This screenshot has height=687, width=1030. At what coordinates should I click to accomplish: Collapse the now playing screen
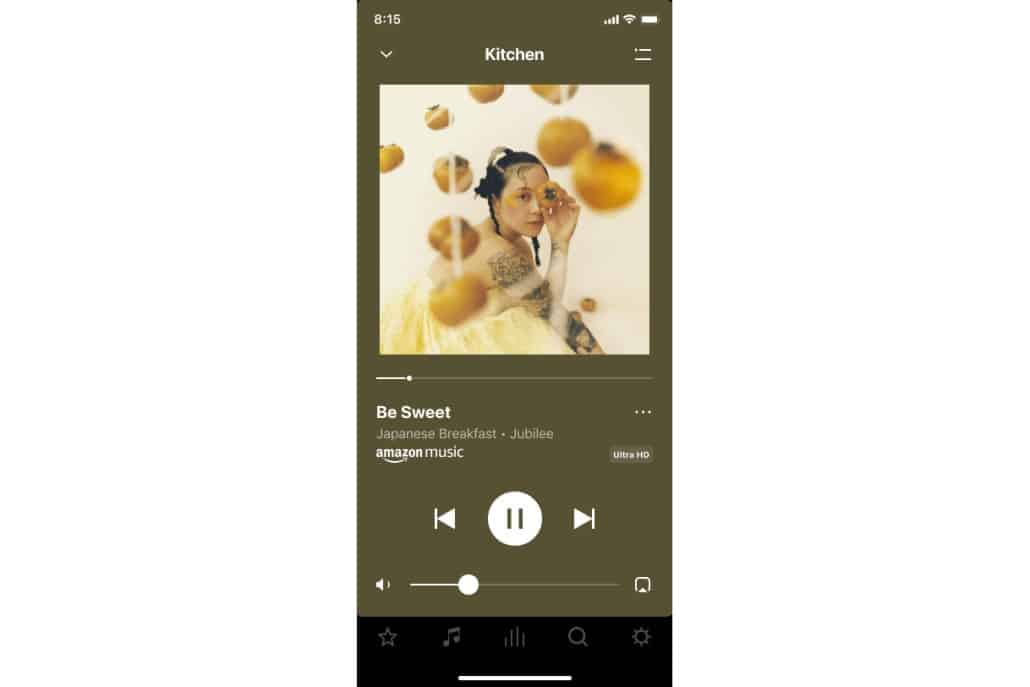coord(387,54)
